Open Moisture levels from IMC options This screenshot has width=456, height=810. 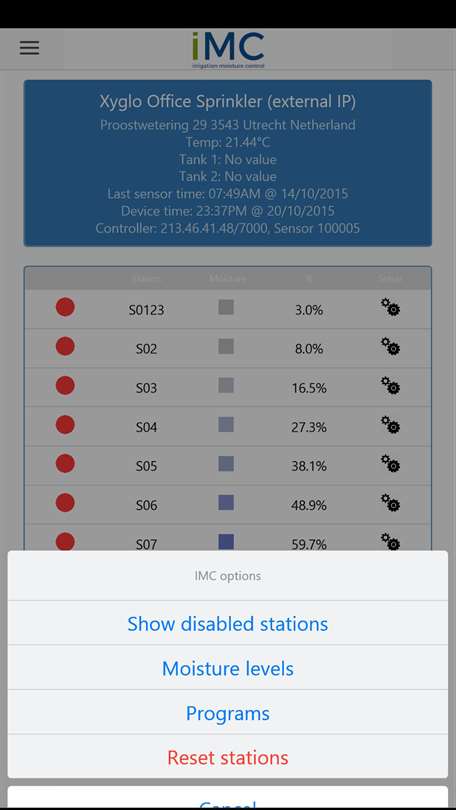pos(228,668)
